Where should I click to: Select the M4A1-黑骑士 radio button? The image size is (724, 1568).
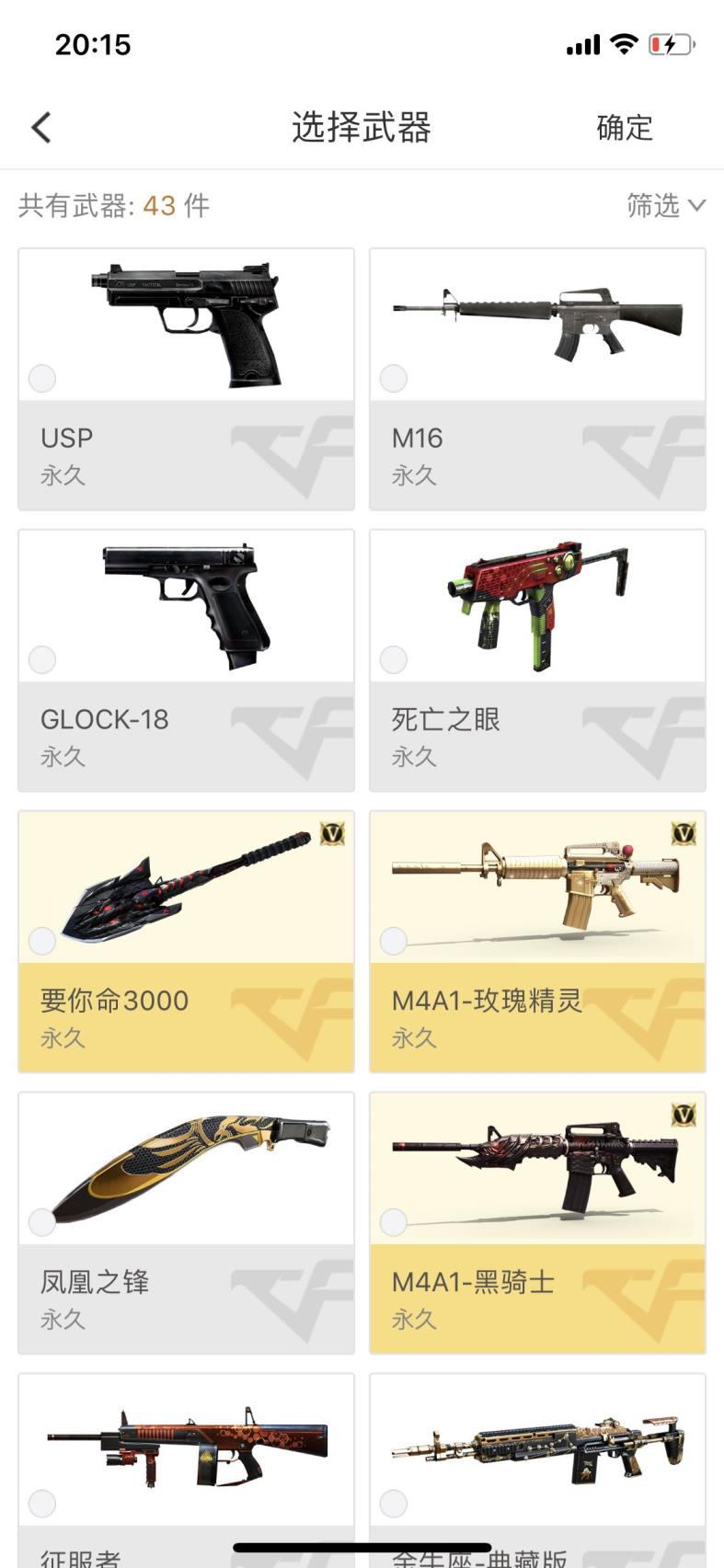coord(394,1222)
